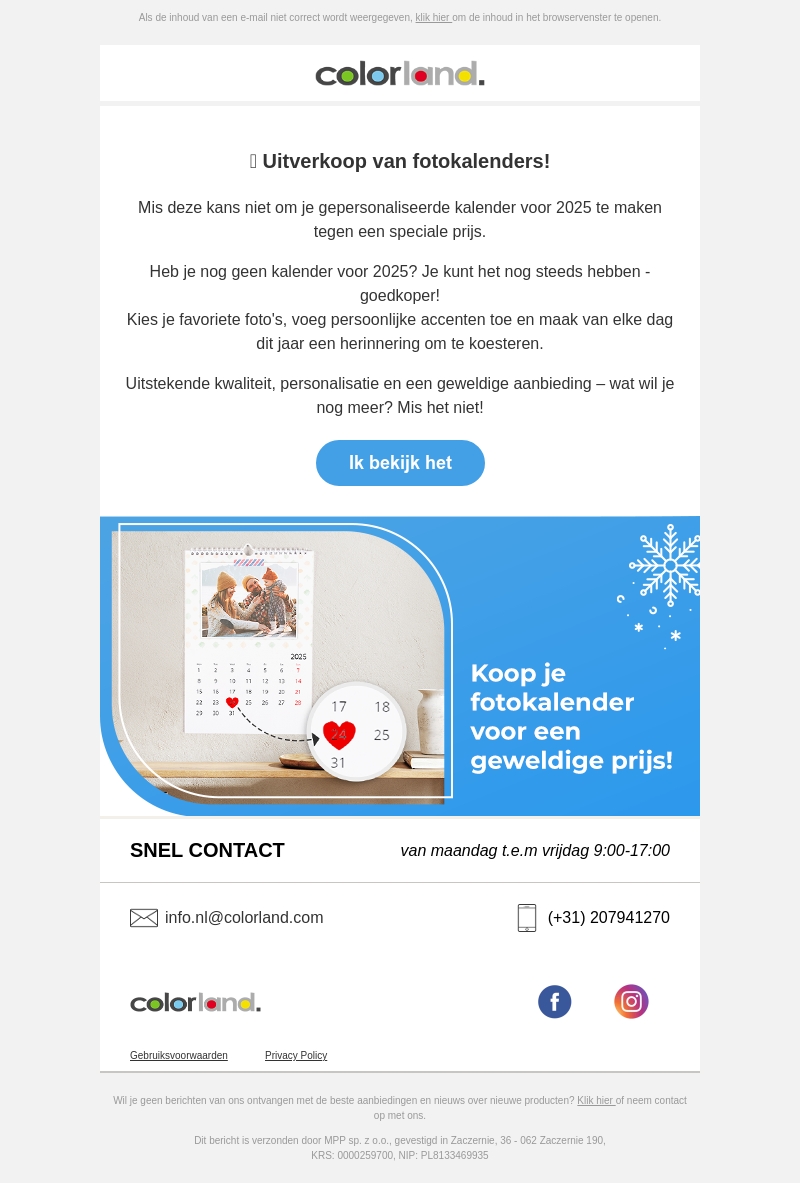Open the photo calendar promo banner

pos(400,665)
